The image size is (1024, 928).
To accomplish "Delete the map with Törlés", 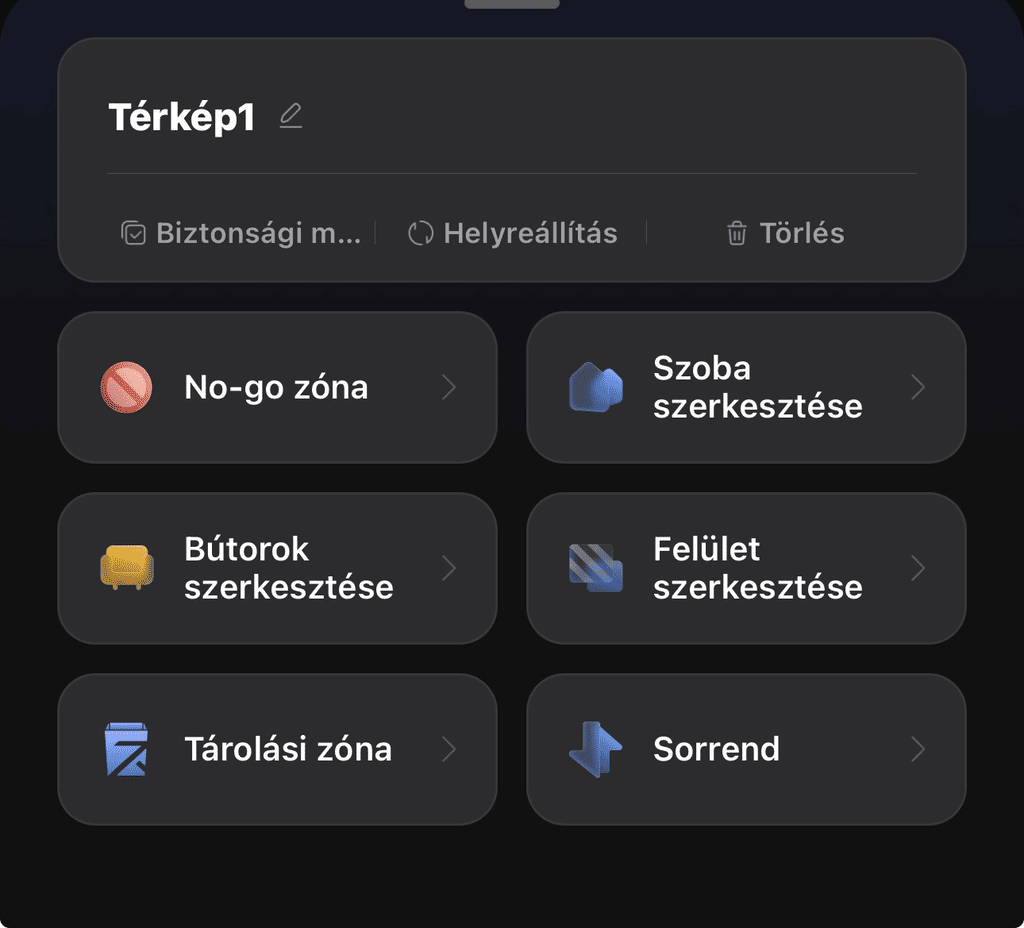I will (785, 233).
